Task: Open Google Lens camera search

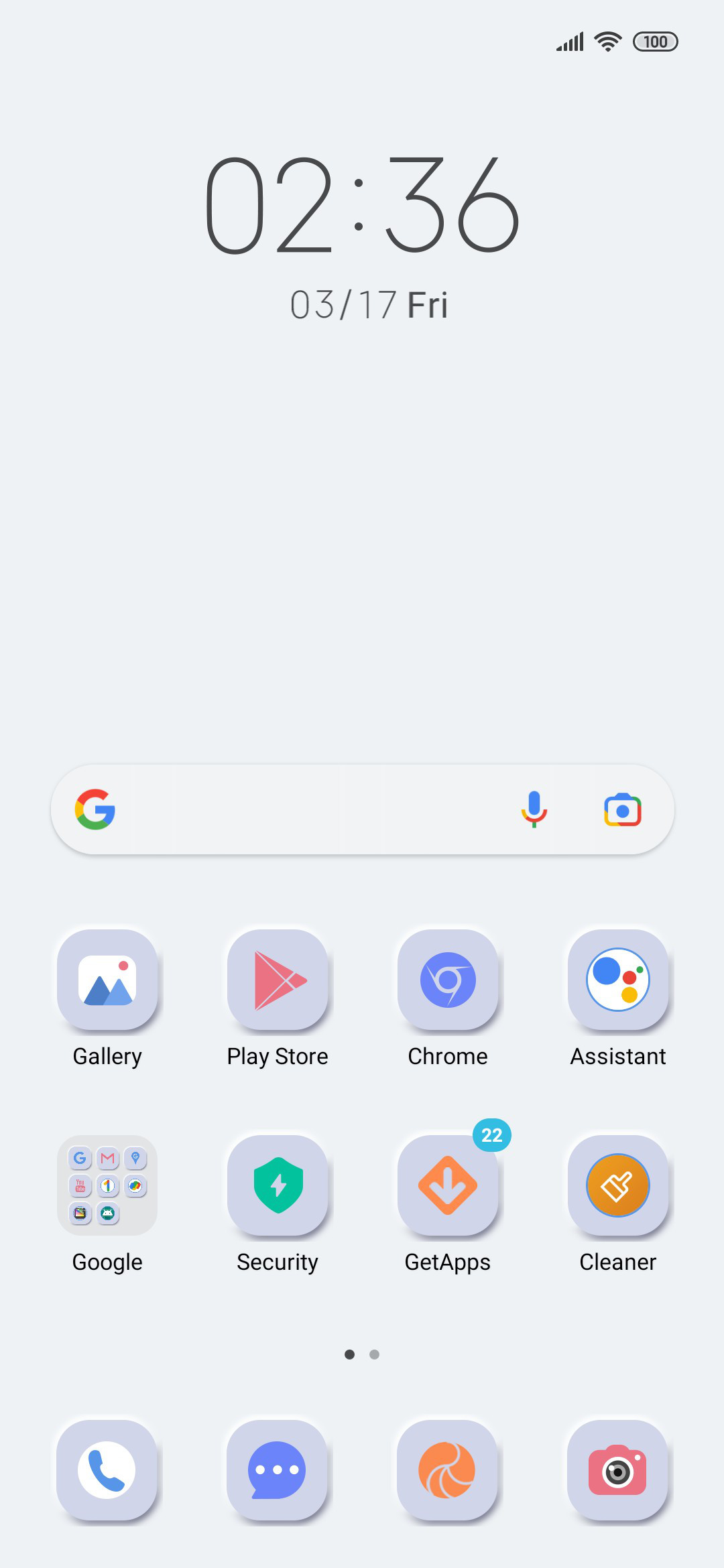Action: pos(623,809)
